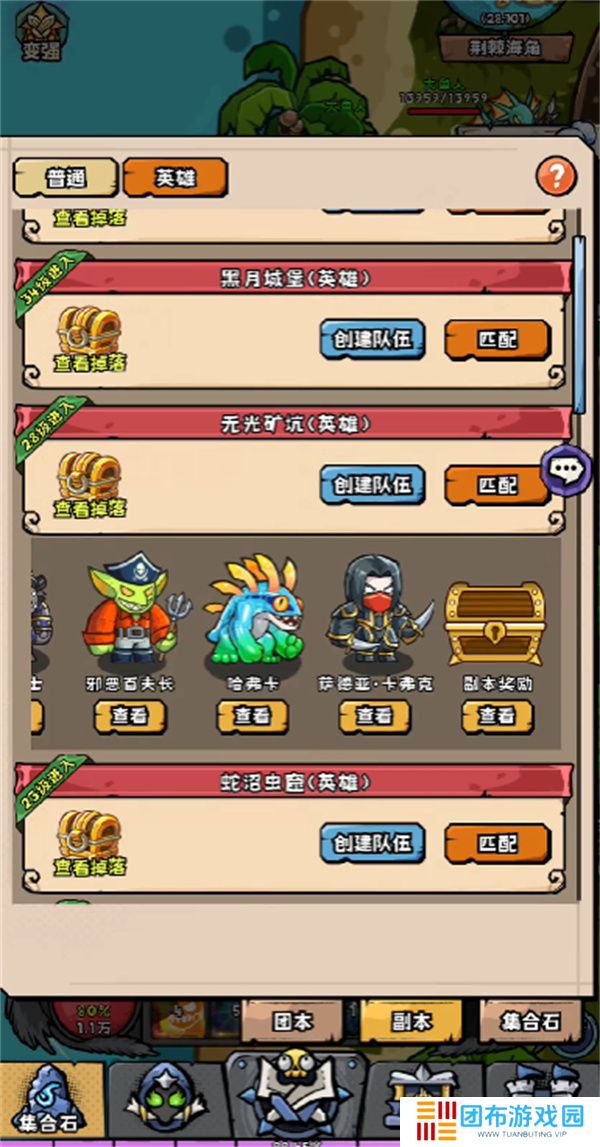Image resolution: width=600 pixels, height=1147 pixels.
Task: View the 副本奖励 chest rewards
Action: (496, 715)
